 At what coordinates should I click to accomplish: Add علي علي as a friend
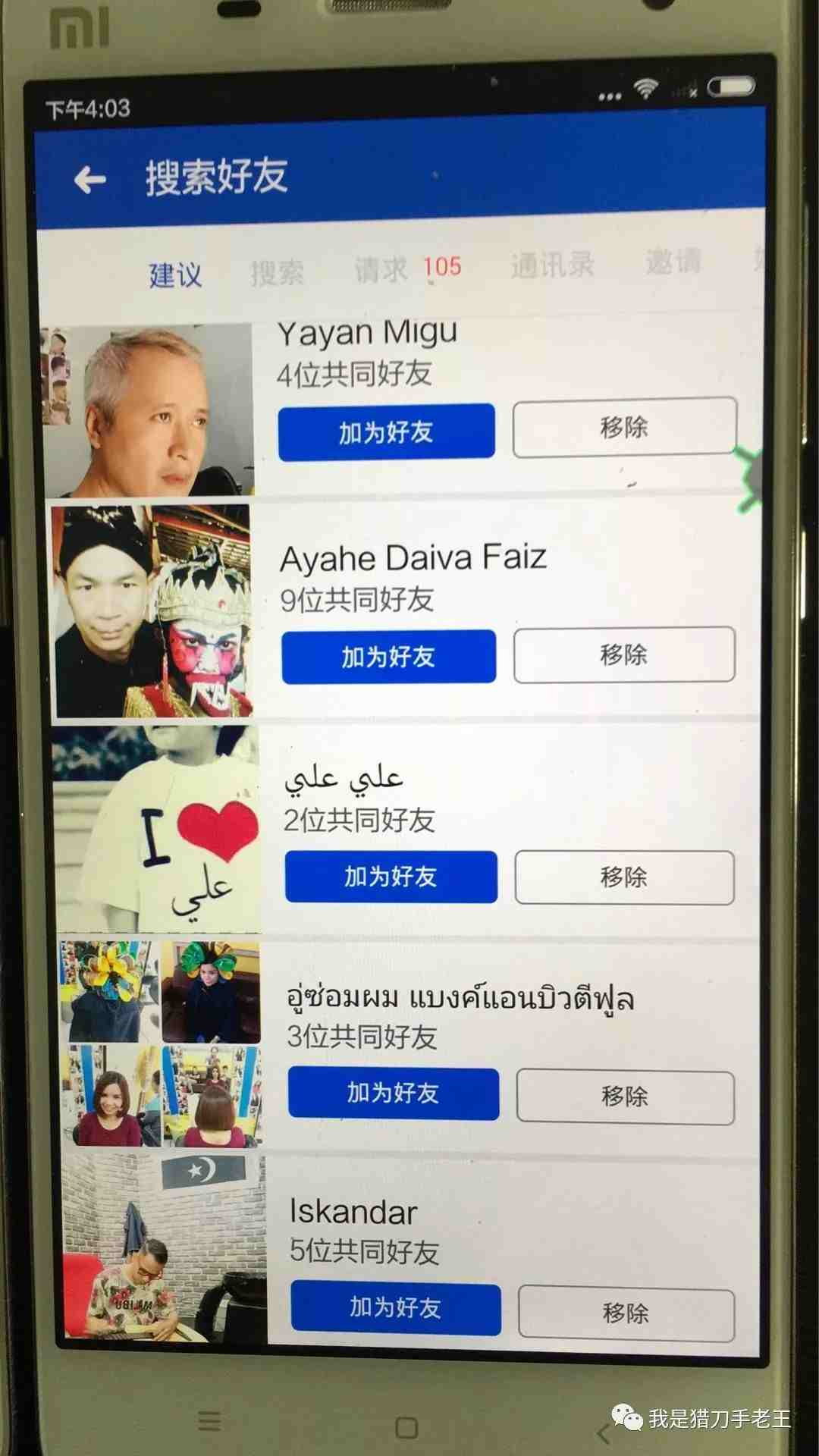tap(391, 877)
